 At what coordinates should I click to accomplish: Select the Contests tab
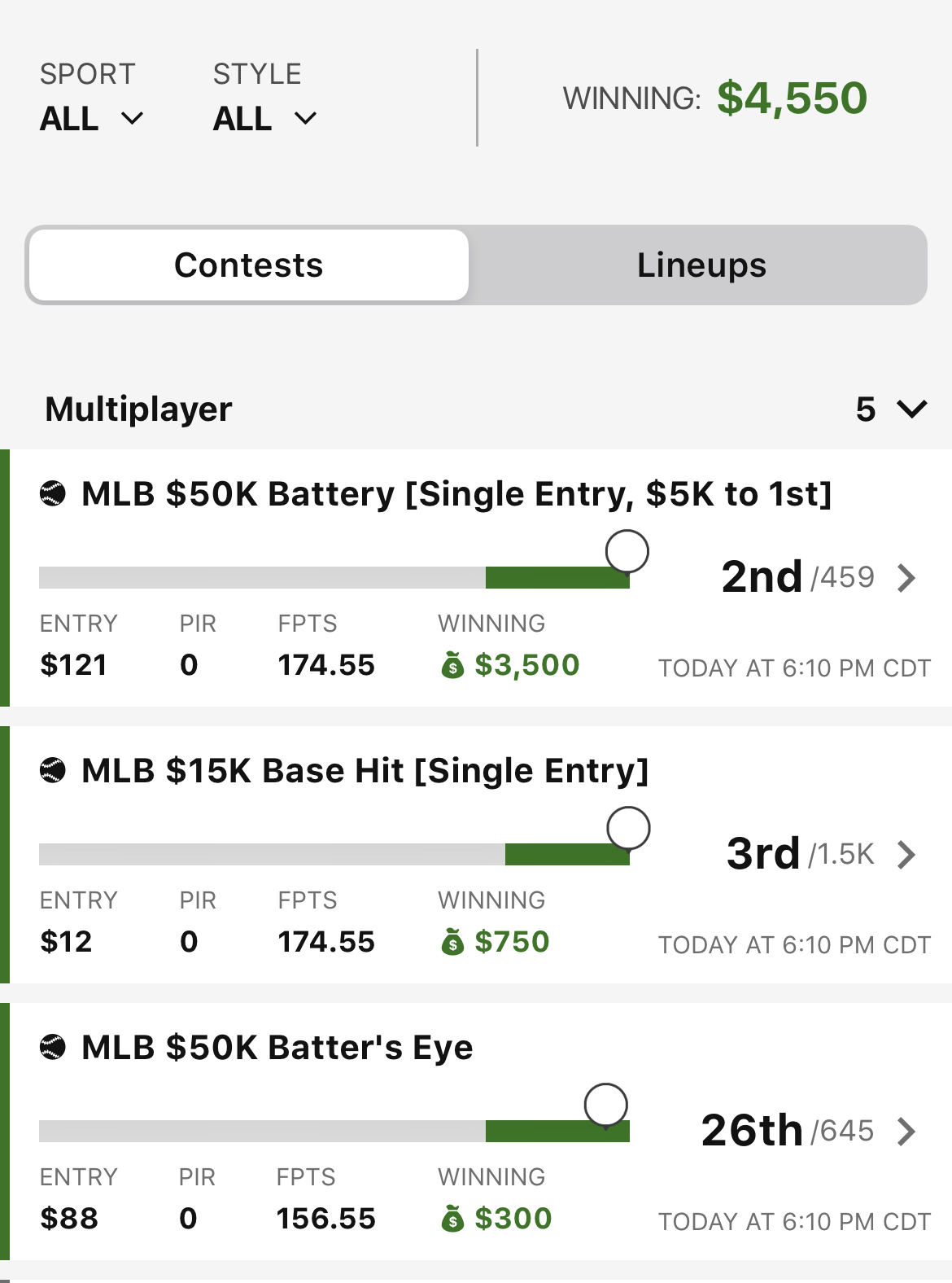point(247,265)
